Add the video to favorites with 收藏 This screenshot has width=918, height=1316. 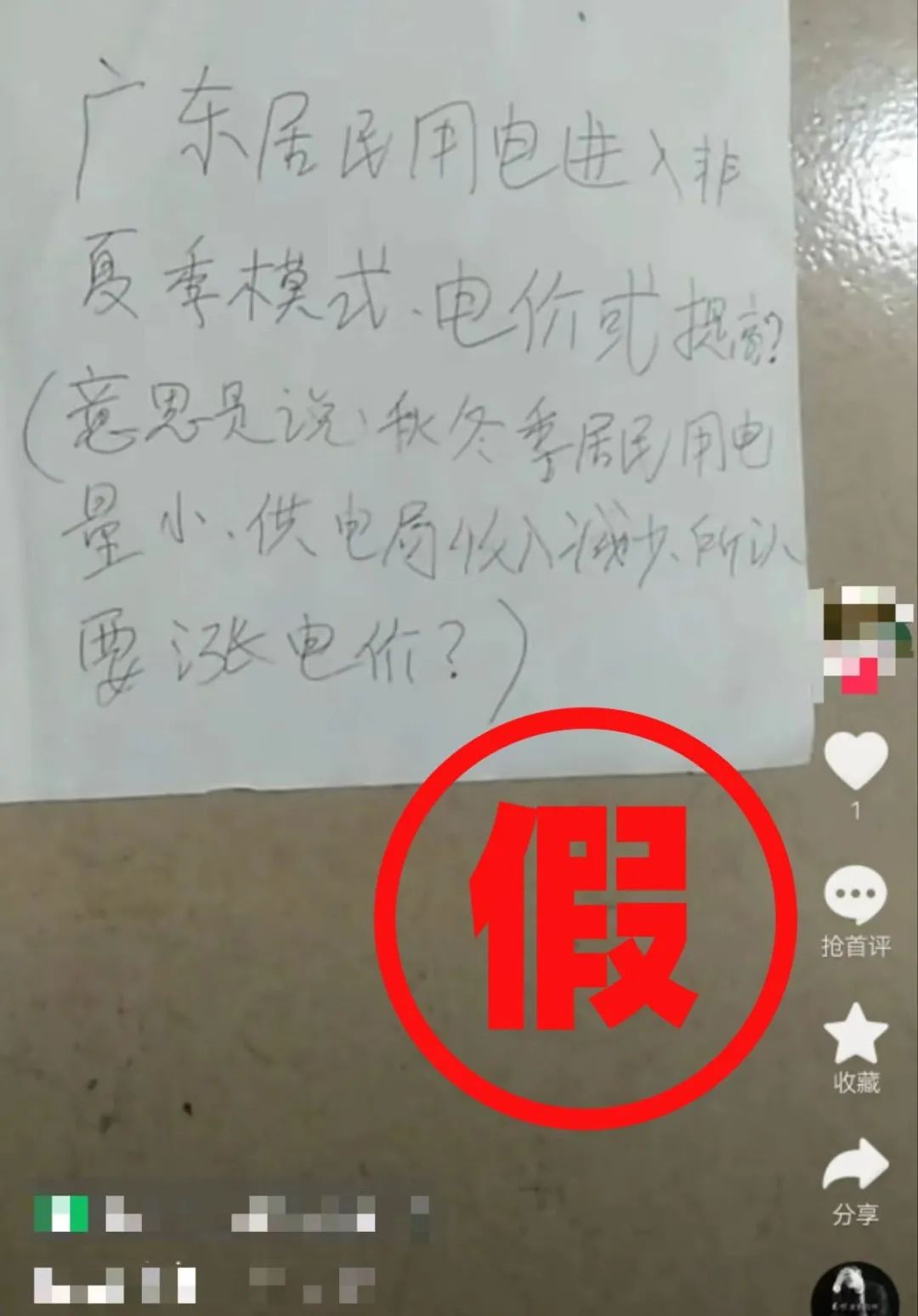click(x=856, y=1033)
